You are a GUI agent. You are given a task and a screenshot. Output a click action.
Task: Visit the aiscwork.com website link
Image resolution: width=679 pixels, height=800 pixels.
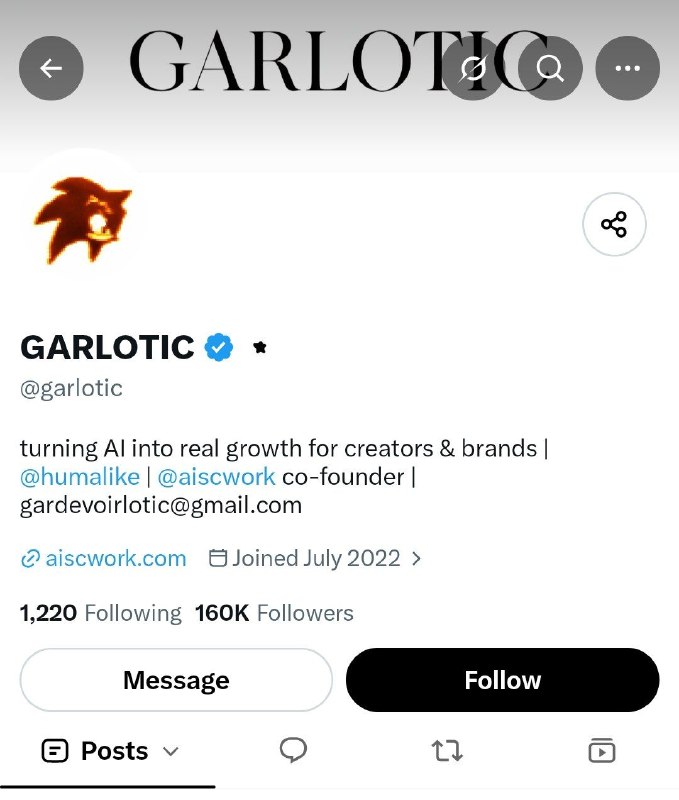[104, 558]
